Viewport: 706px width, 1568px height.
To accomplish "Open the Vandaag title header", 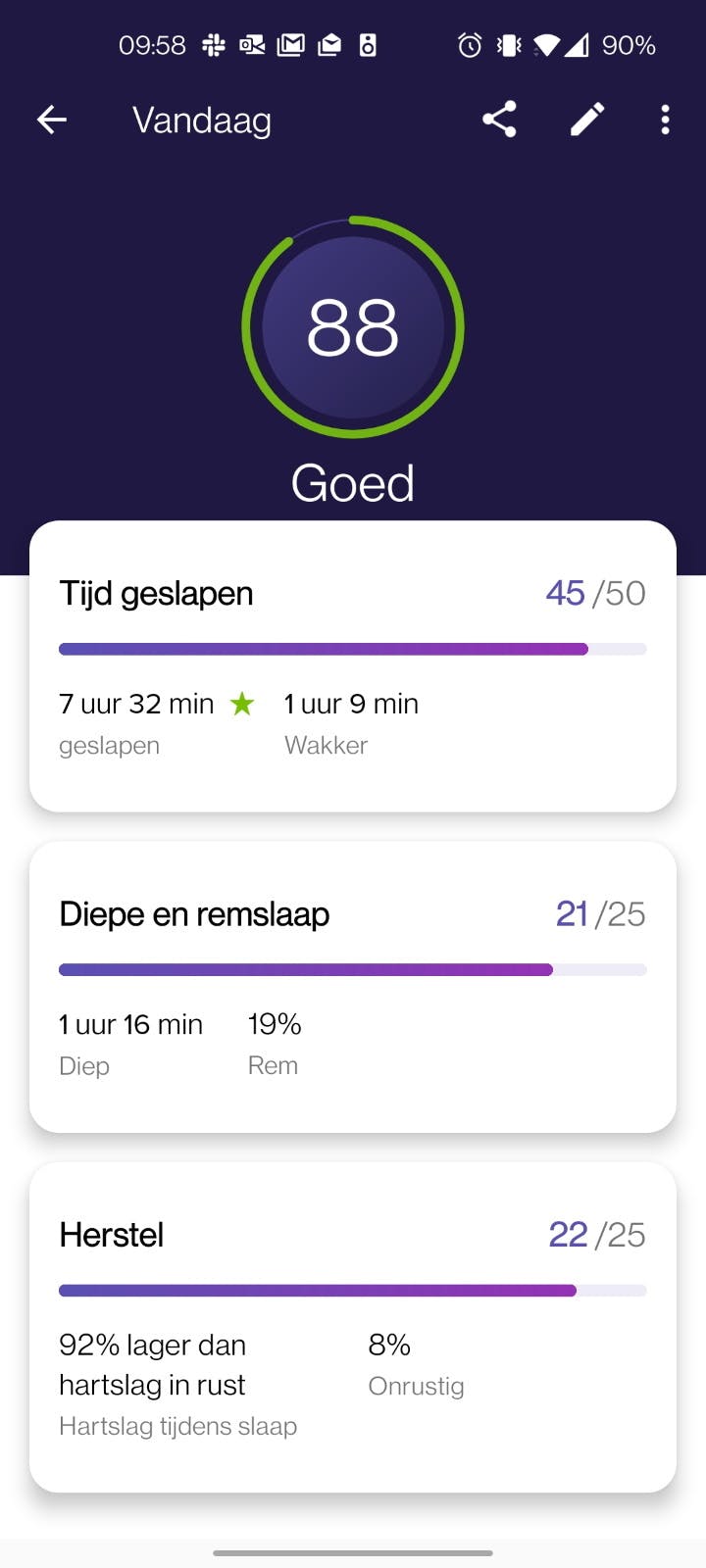I will [201, 120].
